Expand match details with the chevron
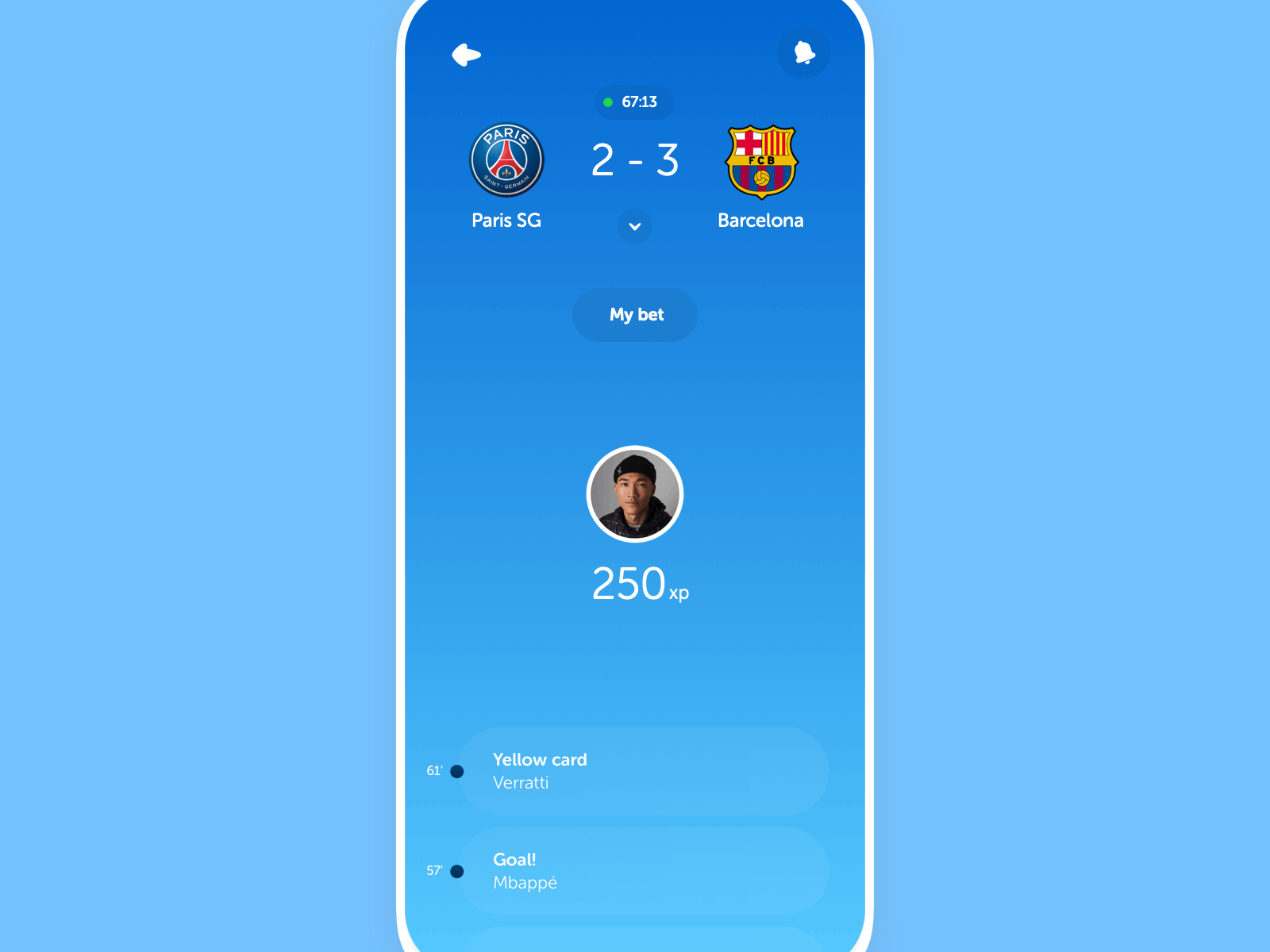 (635, 226)
